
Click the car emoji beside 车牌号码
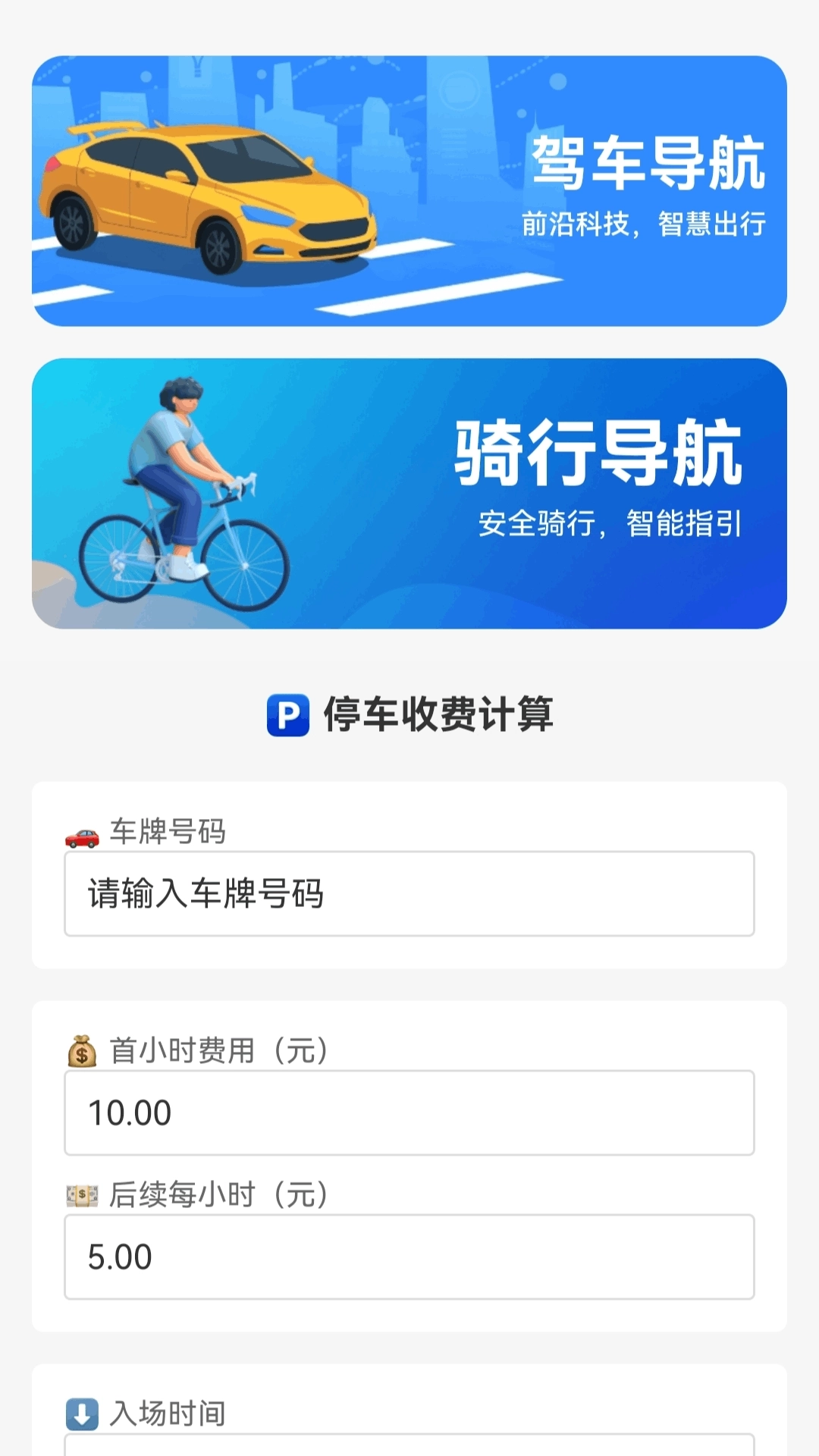[85, 833]
